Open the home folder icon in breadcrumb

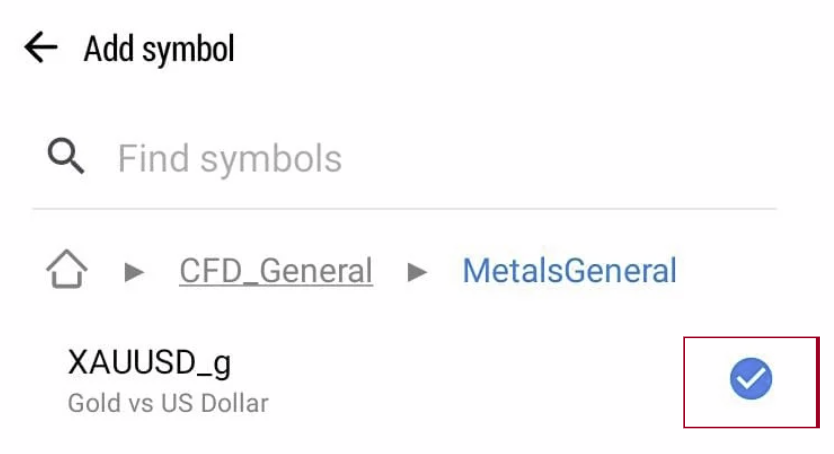(x=66, y=270)
